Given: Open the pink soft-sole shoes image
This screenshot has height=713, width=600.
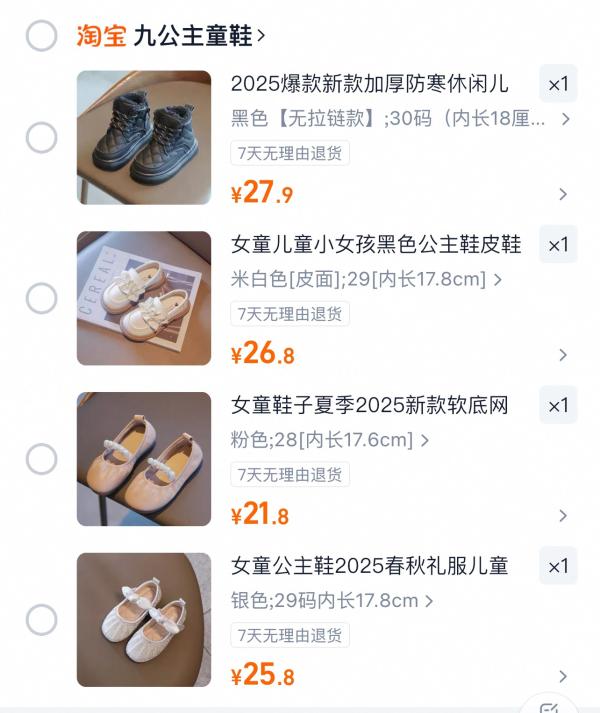Looking at the screenshot, I should click(x=144, y=459).
